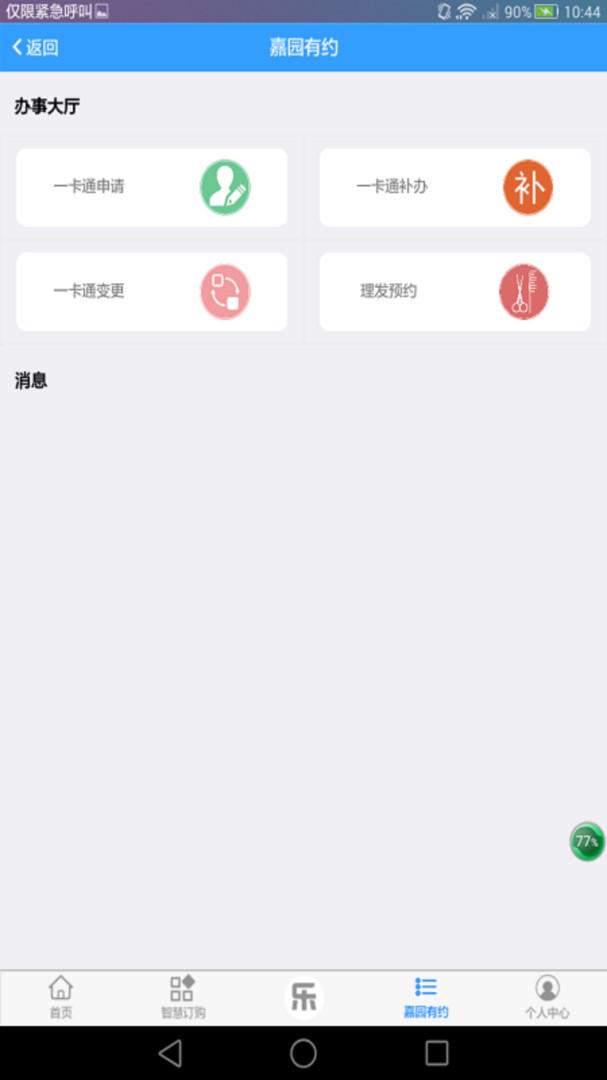This screenshot has width=607, height=1080.
Task: Tap the system home button
Action: pos(303,1053)
